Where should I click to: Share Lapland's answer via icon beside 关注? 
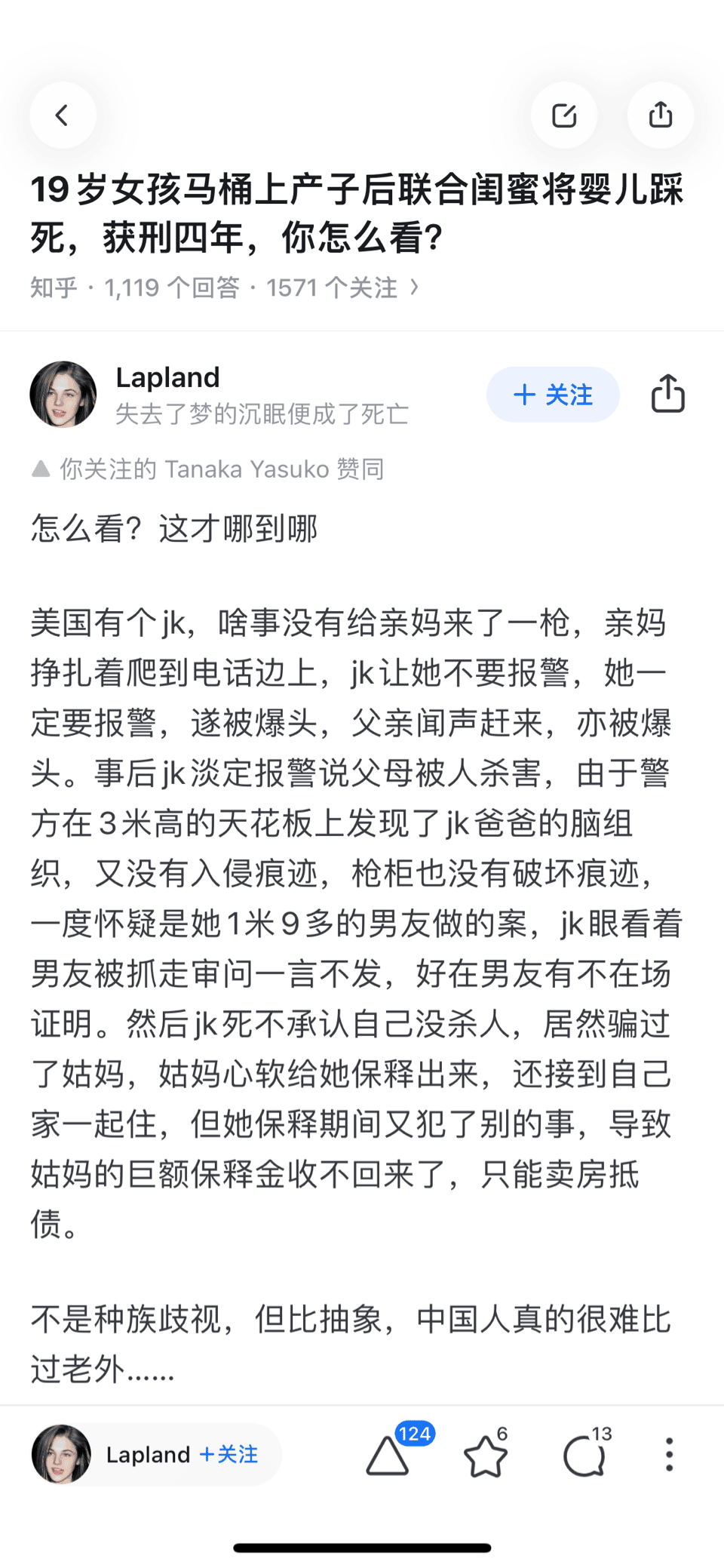pos(668,394)
